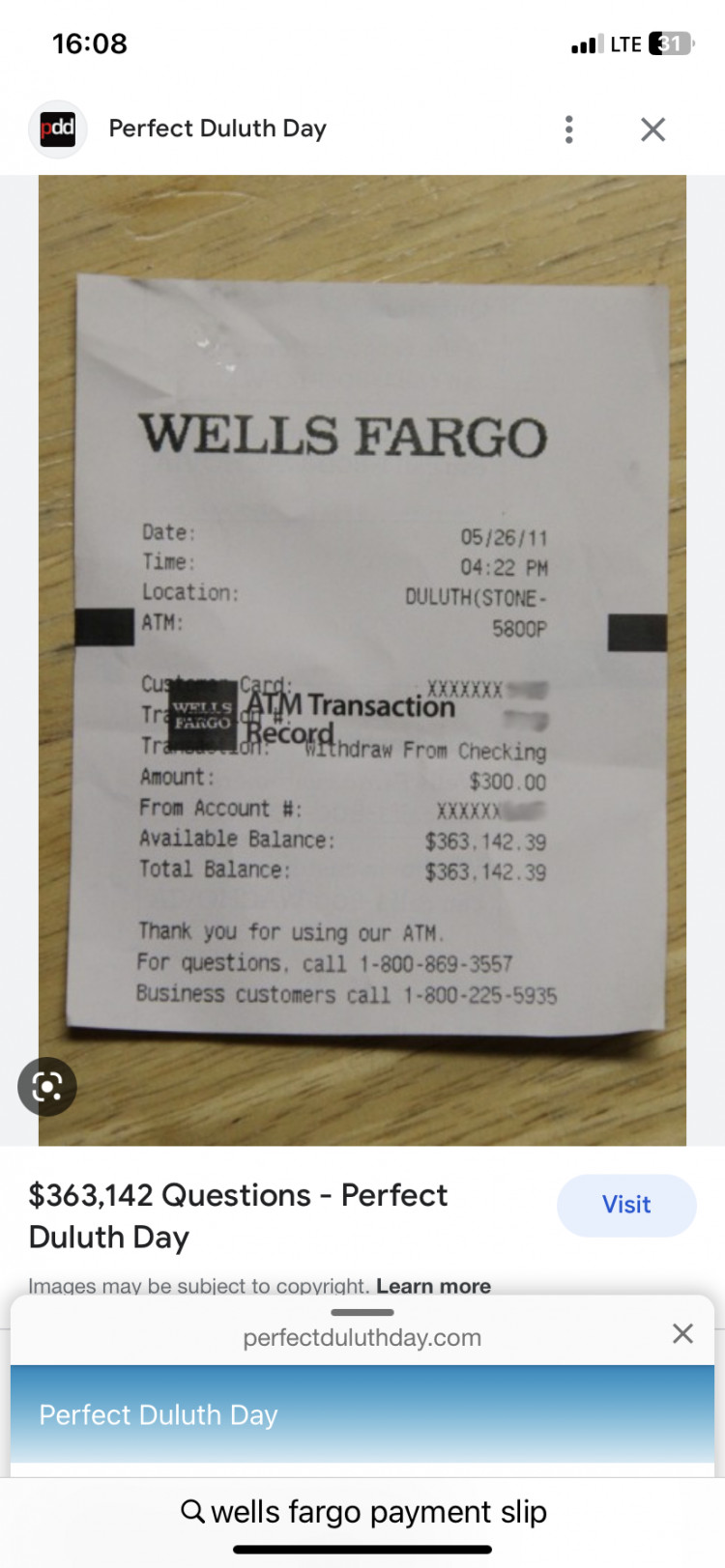The height and width of the screenshot is (1568, 725).
Task: Close the image viewer overlay
Action: (652, 128)
